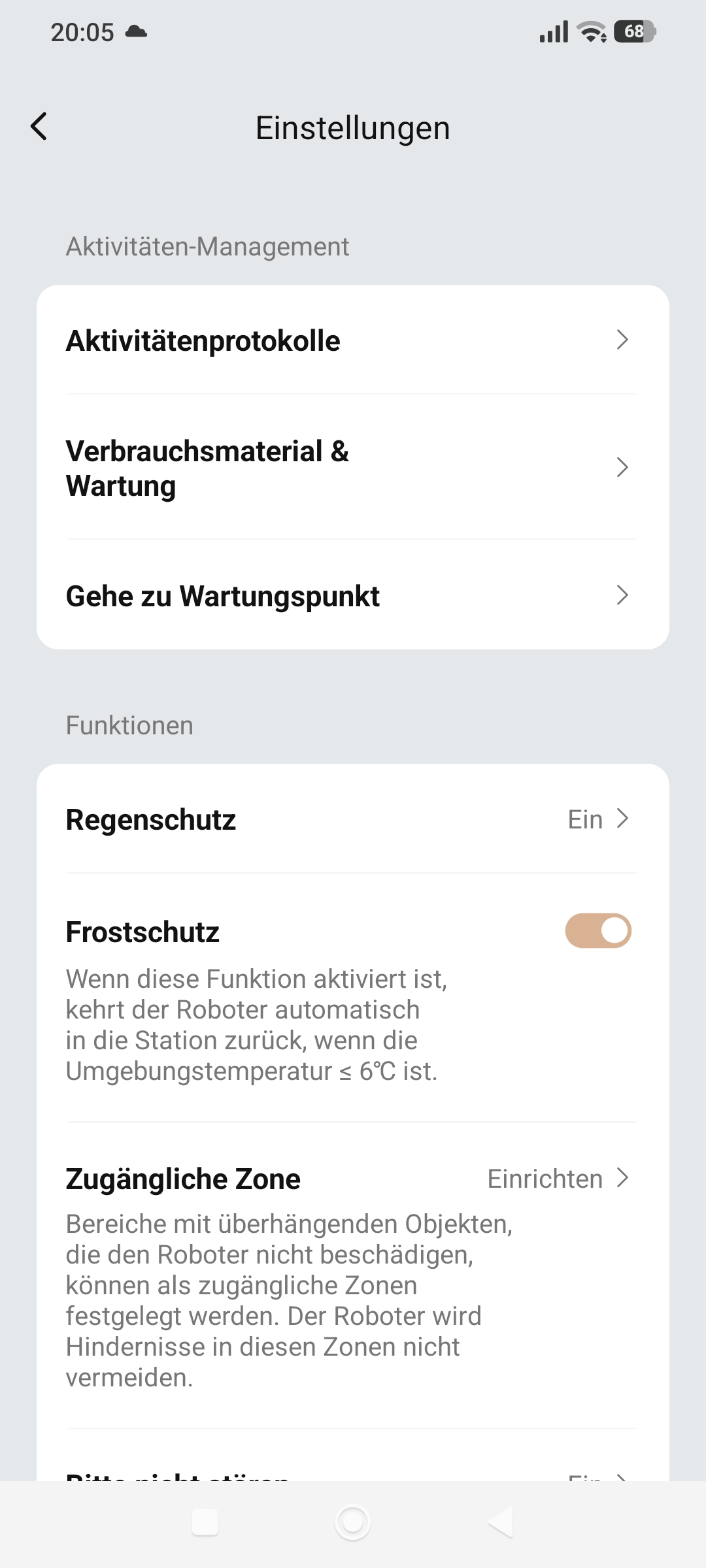Open Aktivitätenprotokolle
Viewport: 706px width, 1568px height.
[x=353, y=340]
